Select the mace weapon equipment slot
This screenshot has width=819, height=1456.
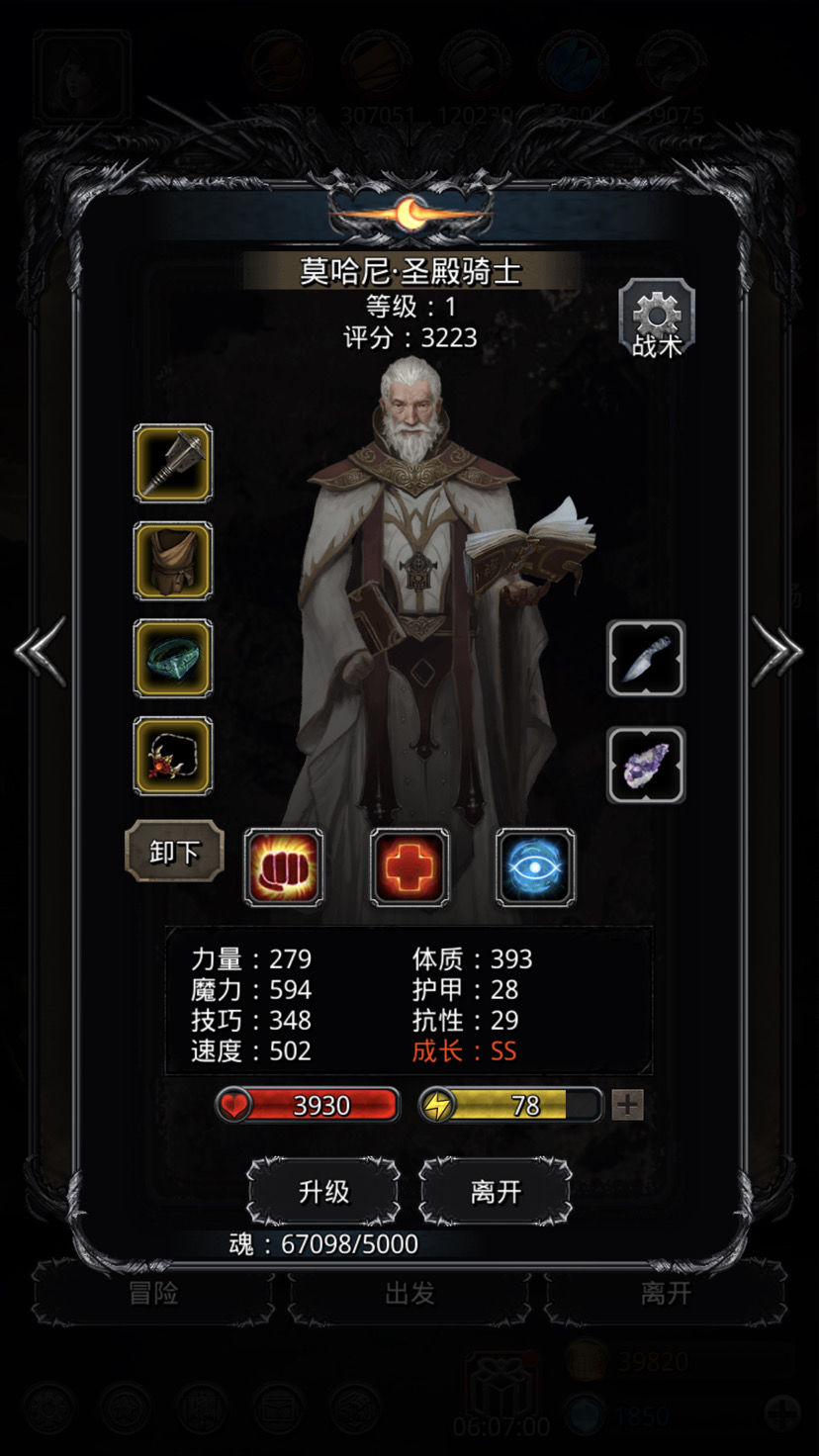pyautogui.click(x=173, y=464)
